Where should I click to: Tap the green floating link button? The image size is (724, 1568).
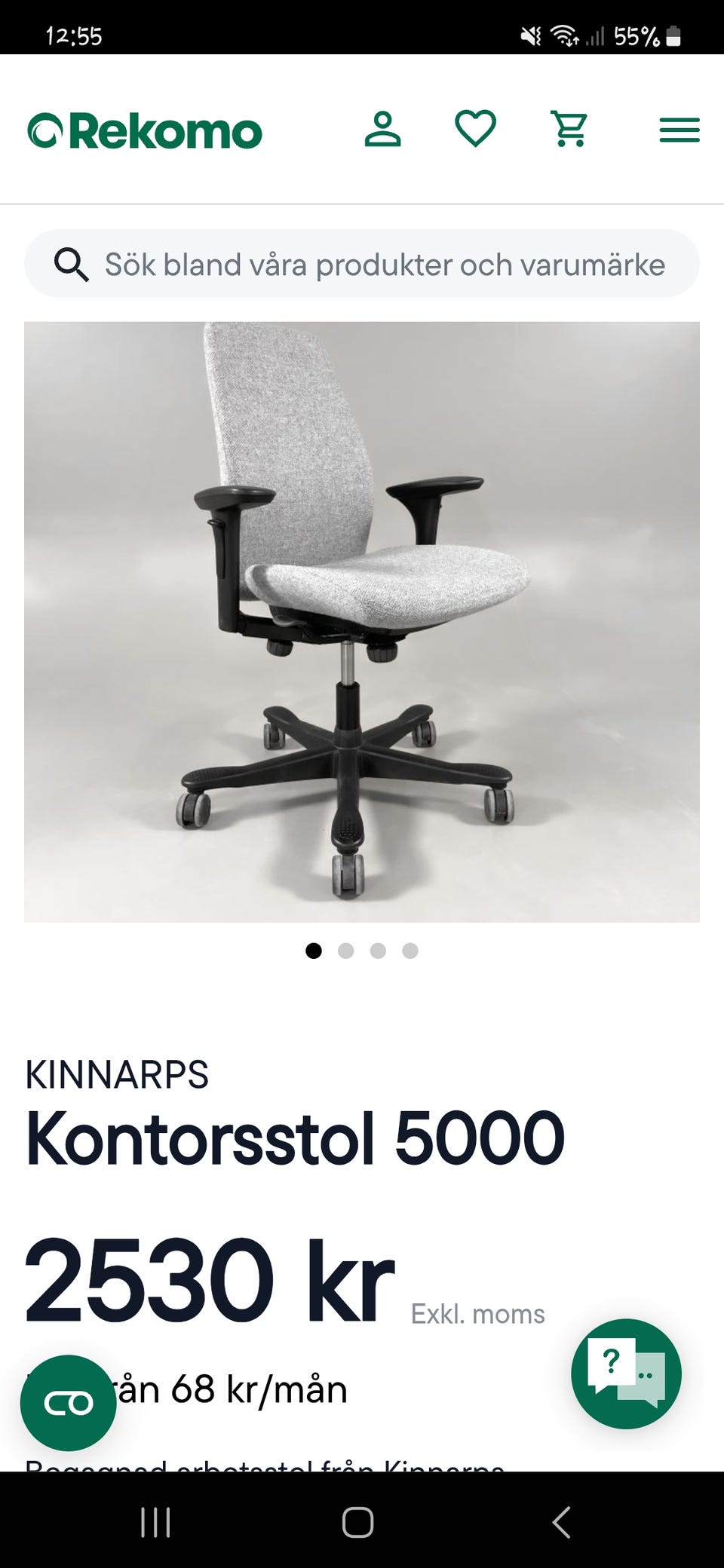68,1403
